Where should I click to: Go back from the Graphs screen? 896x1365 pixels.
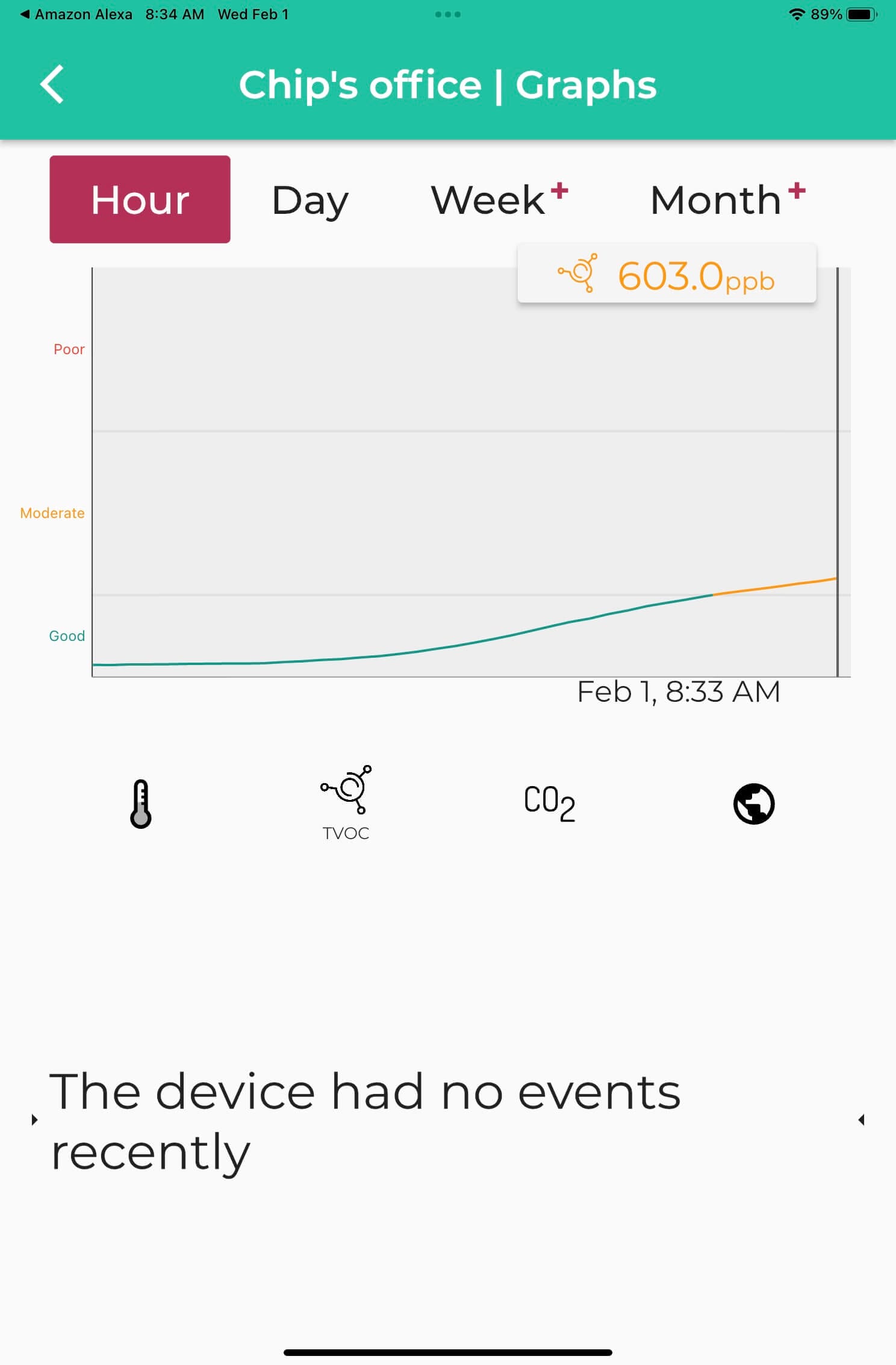click(x=52, y=84)
